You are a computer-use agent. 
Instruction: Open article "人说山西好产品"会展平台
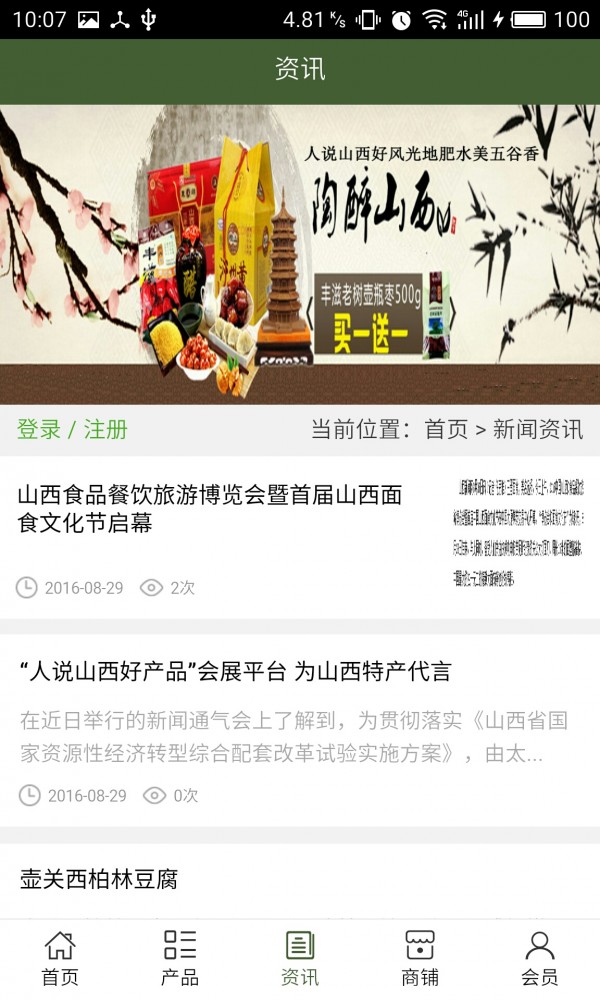point(235,672)
